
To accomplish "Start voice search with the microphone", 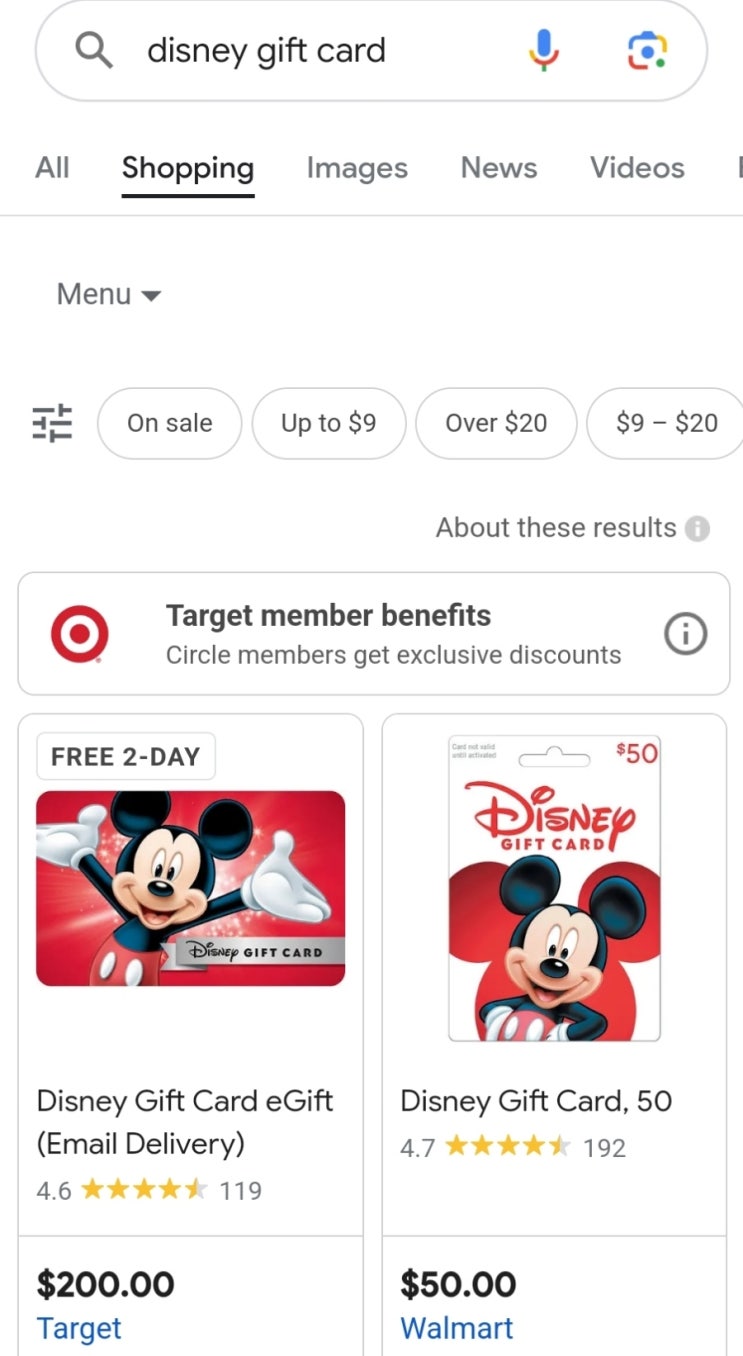I will tap(544, 51).
